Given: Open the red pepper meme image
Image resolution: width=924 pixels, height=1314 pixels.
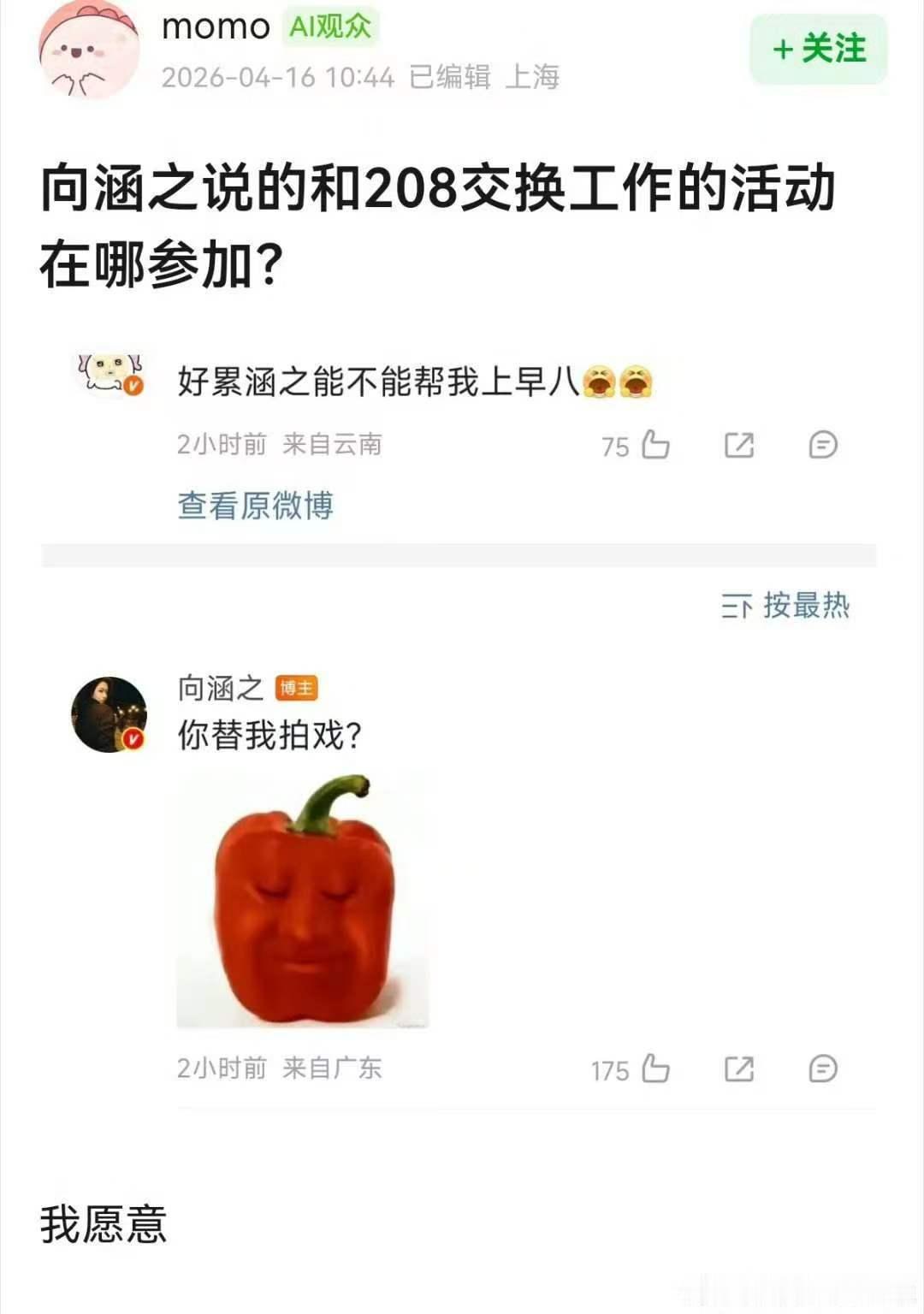Looking at the screenshot, I should pyautogui.click(x=310, y=898).
